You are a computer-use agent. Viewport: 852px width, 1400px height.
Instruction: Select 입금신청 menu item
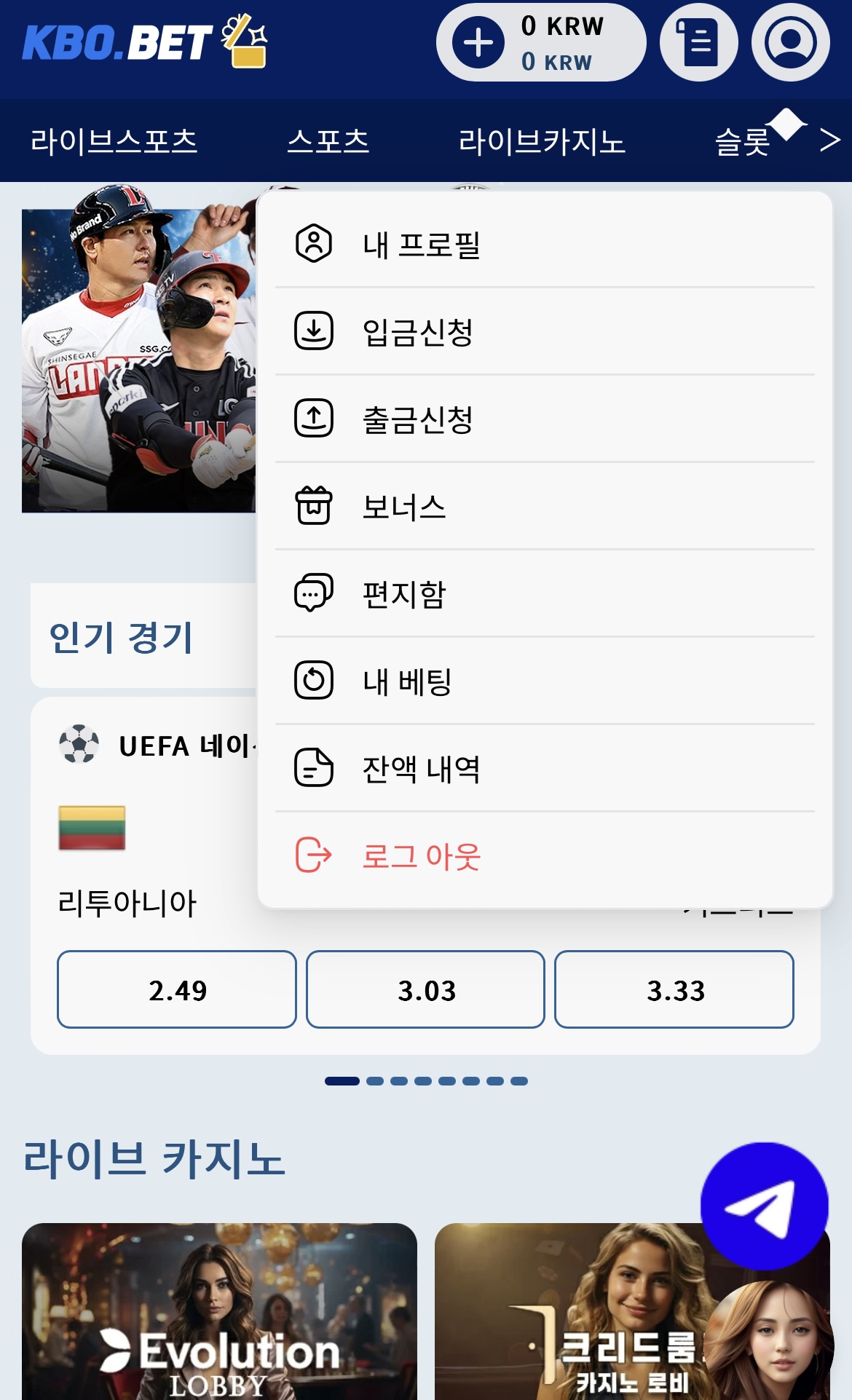click(417, 332)
